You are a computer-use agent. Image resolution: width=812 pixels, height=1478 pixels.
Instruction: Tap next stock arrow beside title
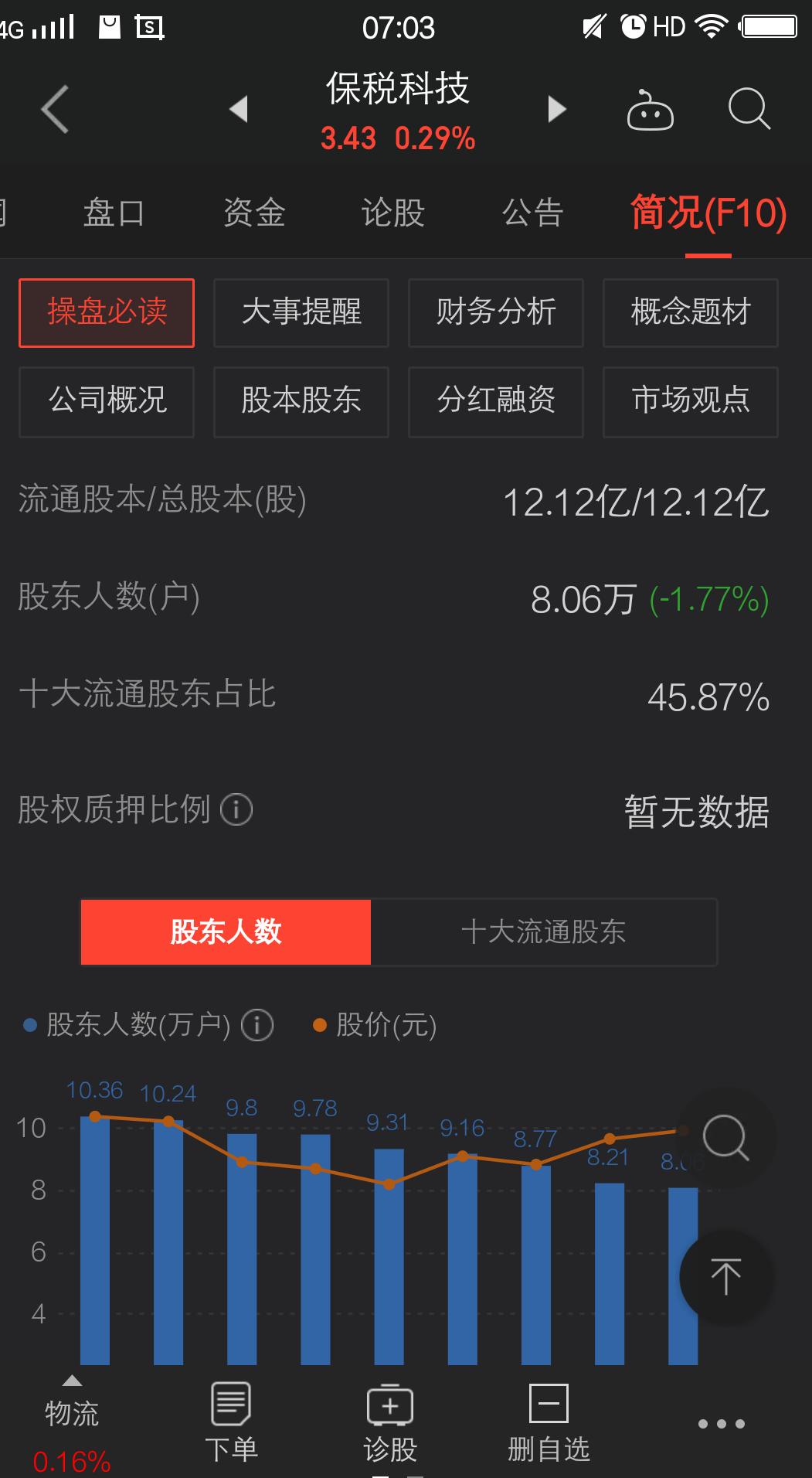click(x=556, y=110)
